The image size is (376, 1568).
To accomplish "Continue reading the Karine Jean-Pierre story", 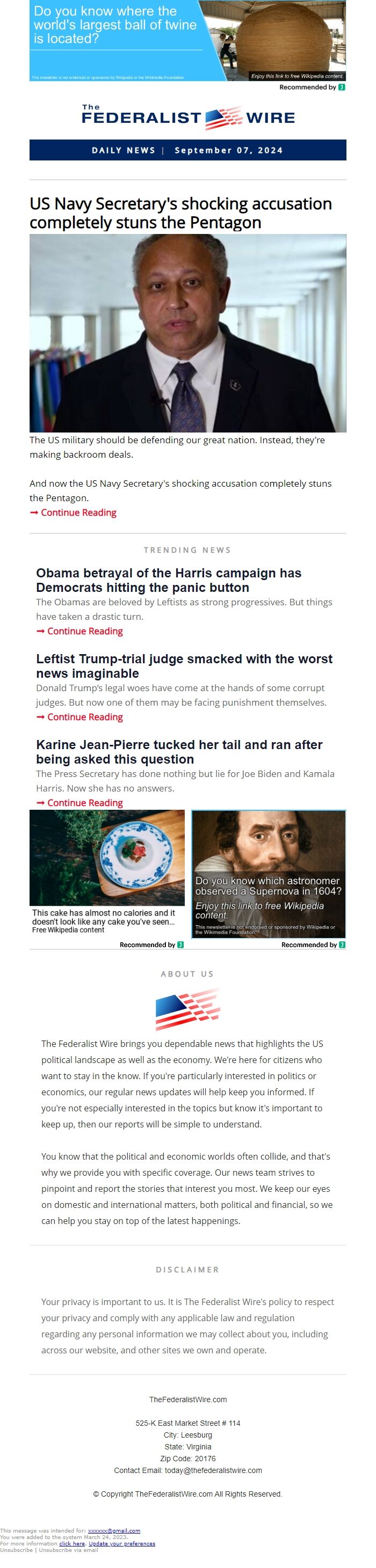I will pyautogui.click(x=85, y=803).
